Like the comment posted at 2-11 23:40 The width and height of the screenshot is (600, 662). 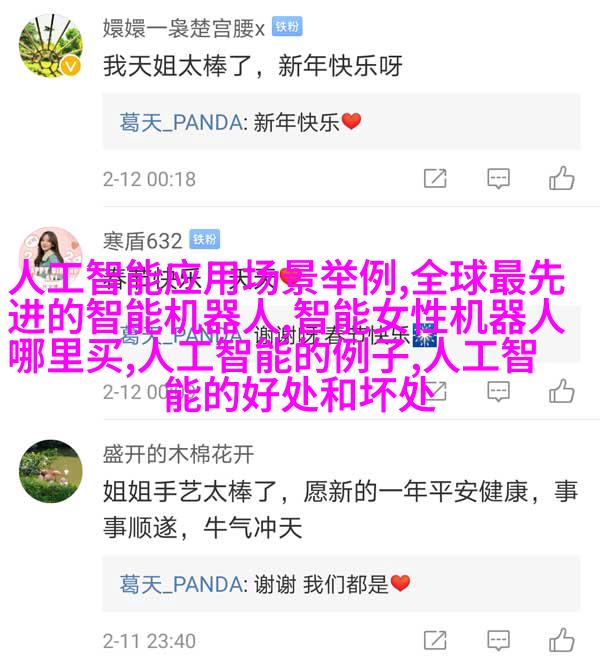point(562,640)
